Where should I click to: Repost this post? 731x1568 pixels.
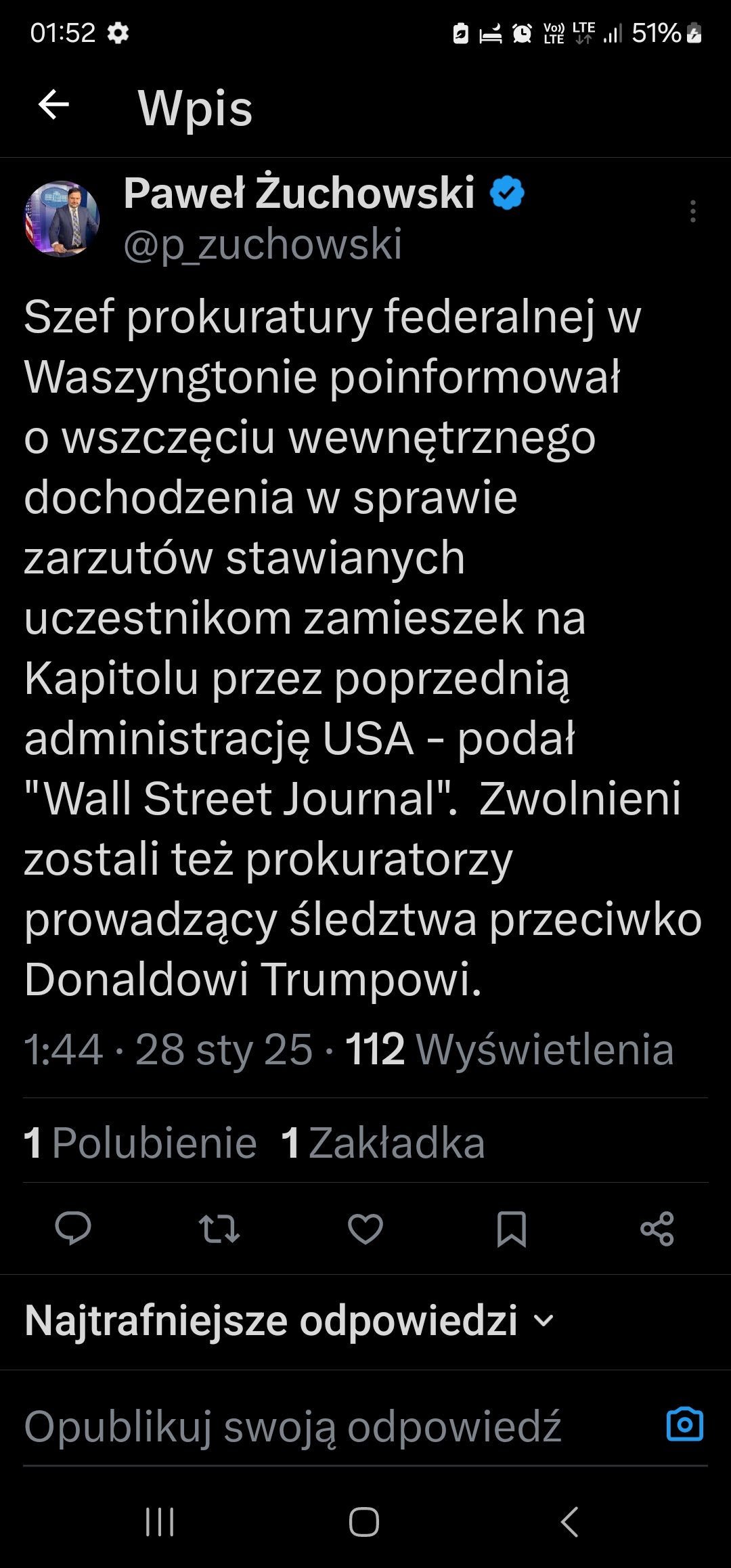point(219,1228)
